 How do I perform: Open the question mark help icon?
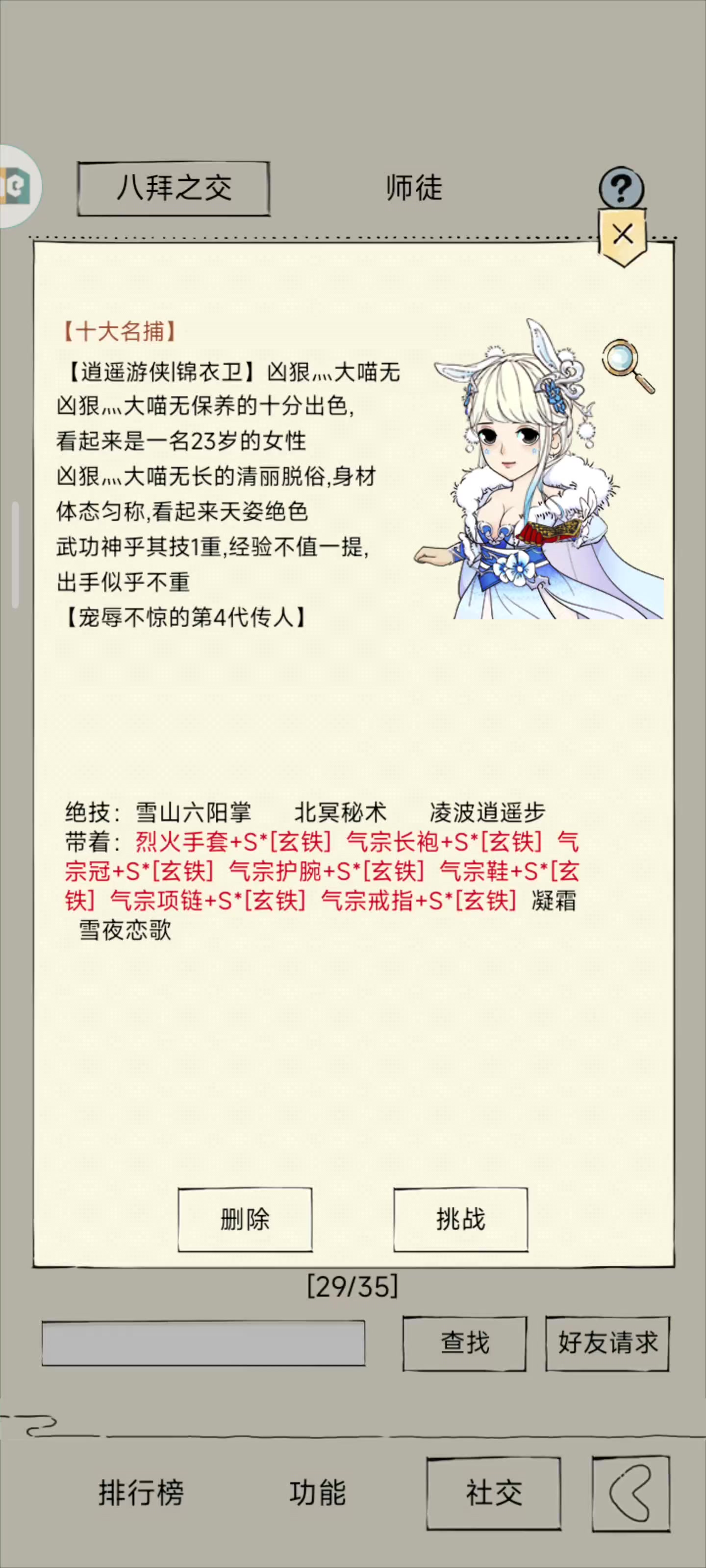621,188
